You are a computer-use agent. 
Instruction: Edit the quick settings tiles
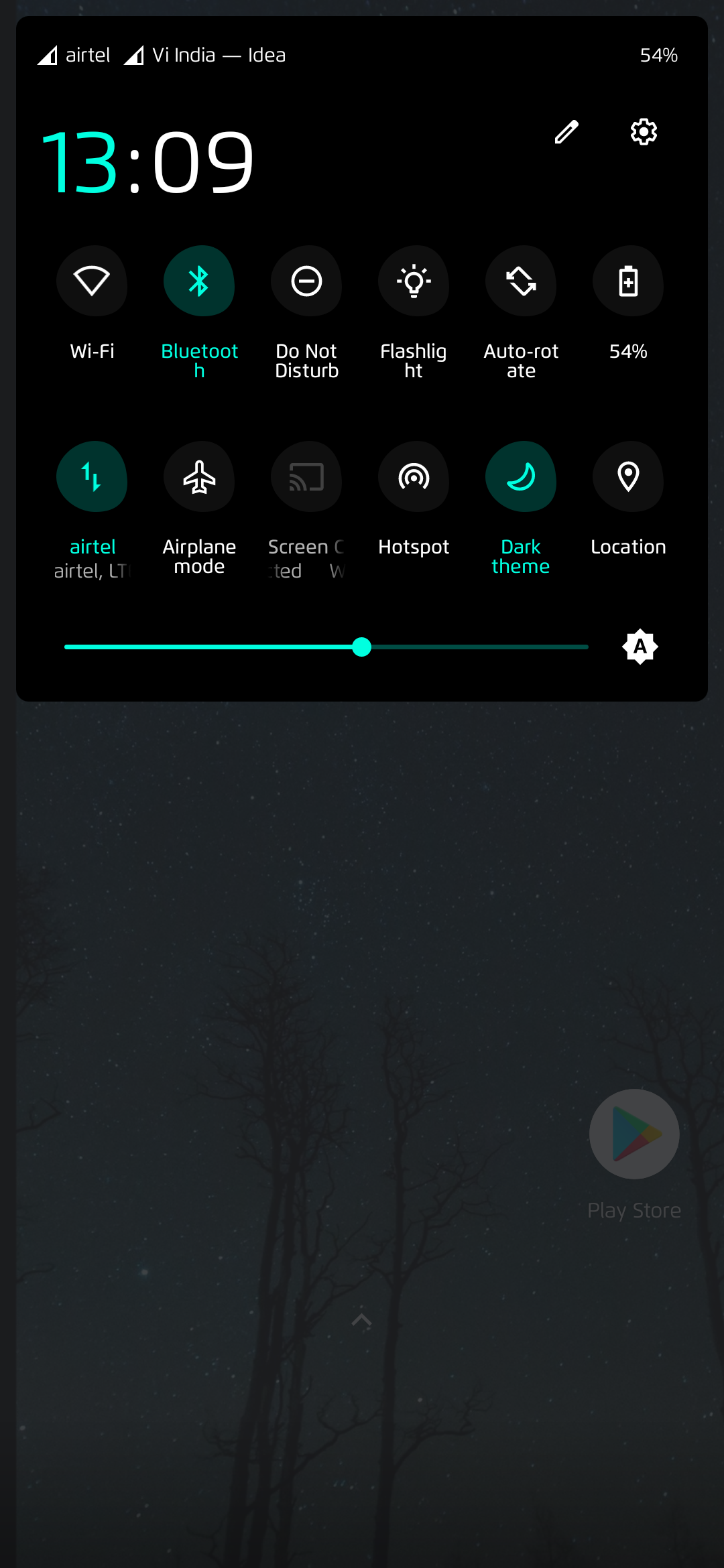click(566, 132)
